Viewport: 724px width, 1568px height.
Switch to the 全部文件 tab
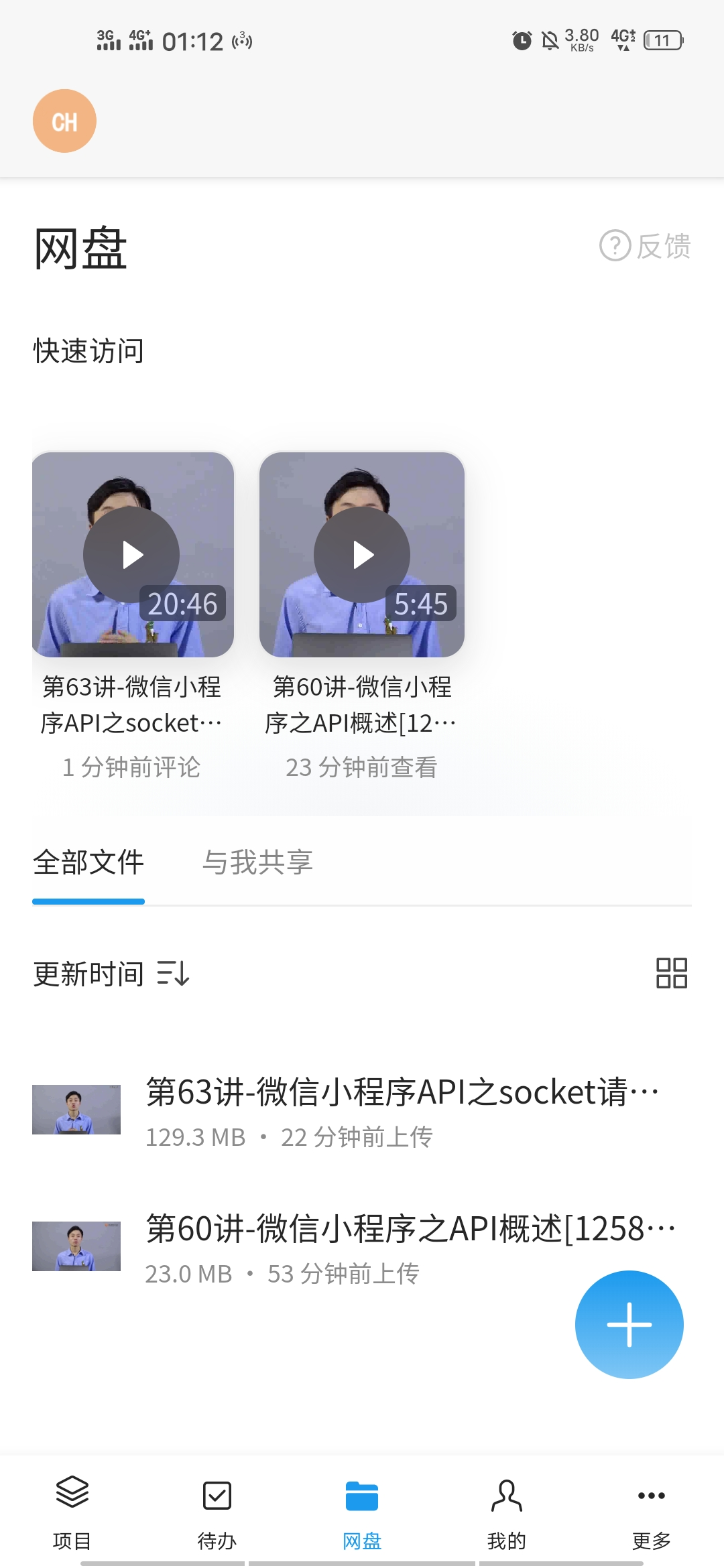pos(88,862)
